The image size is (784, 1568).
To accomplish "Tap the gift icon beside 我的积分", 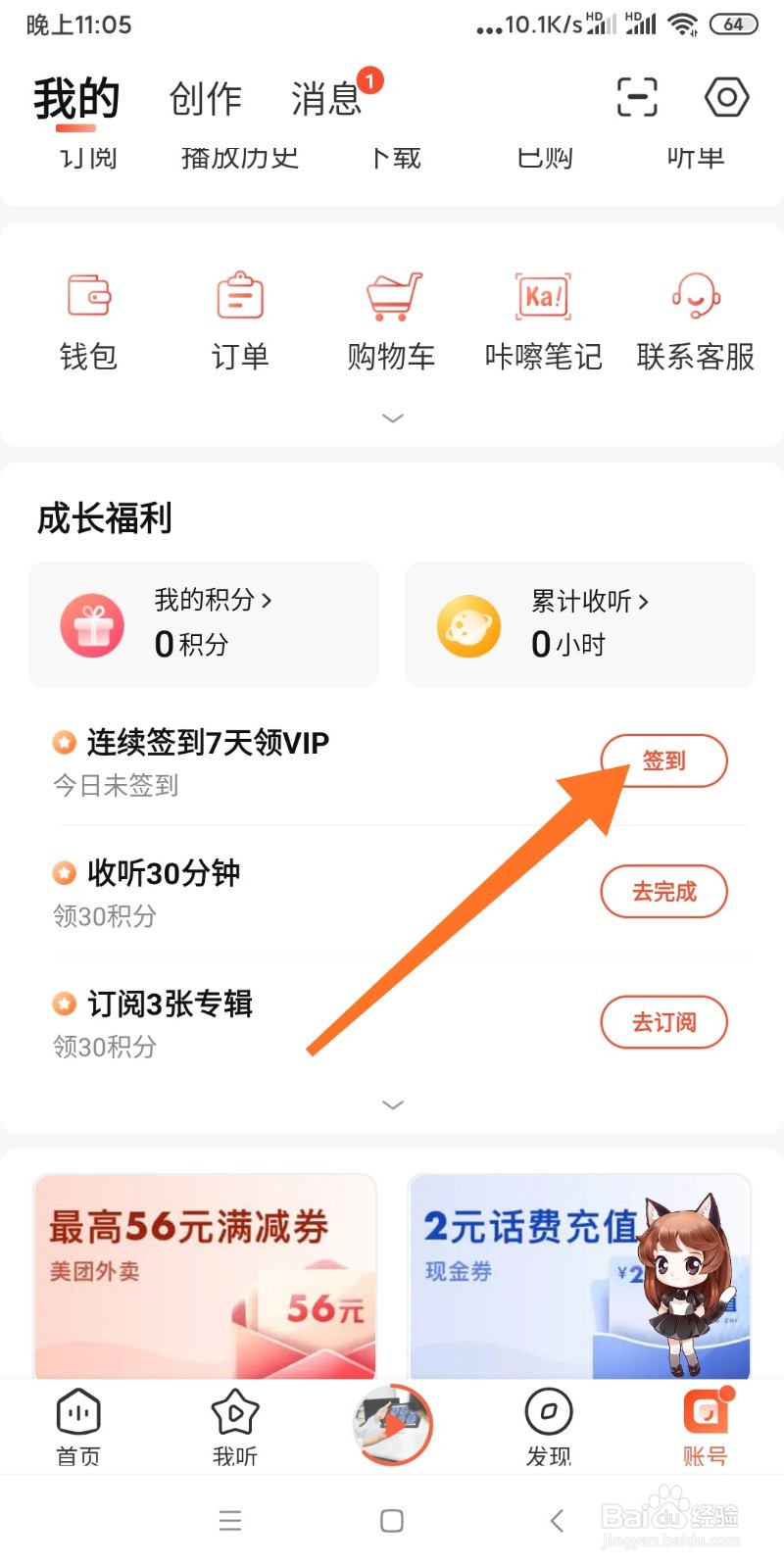I will point(93,624).
